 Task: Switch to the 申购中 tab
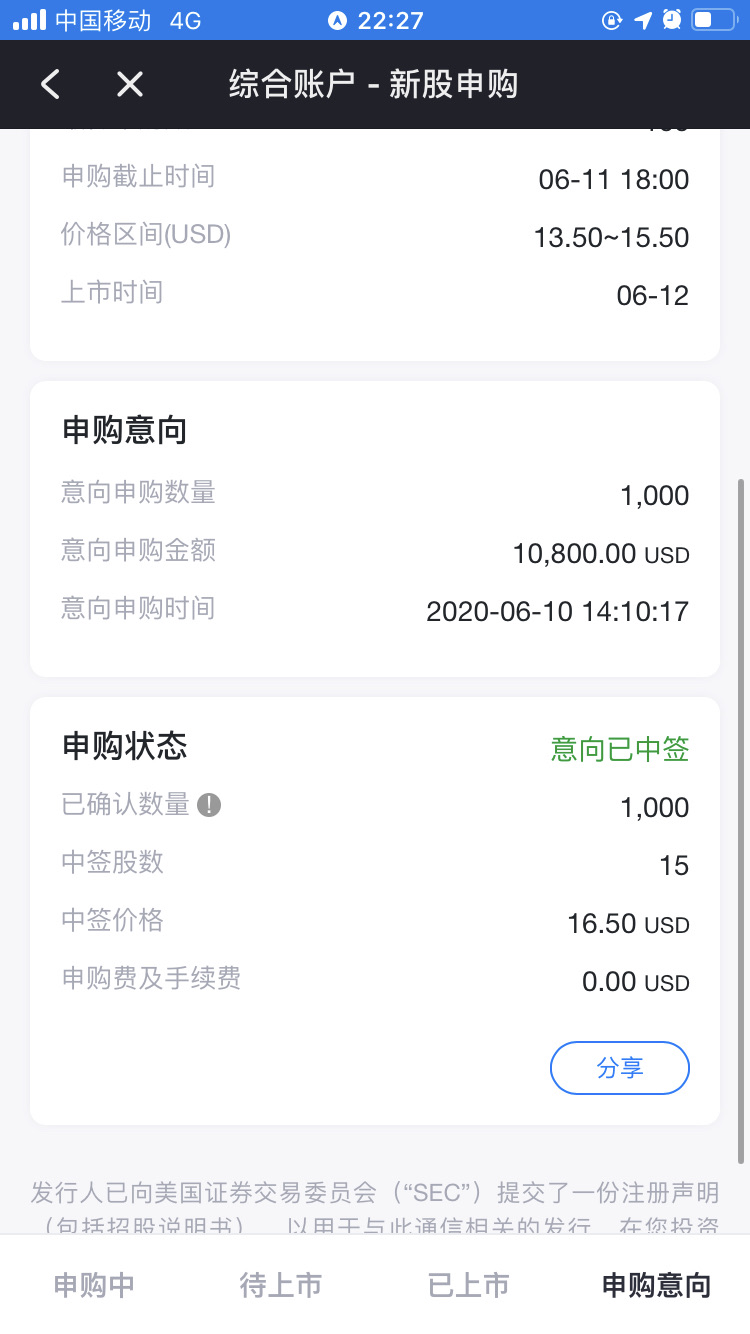point(94,1285)
